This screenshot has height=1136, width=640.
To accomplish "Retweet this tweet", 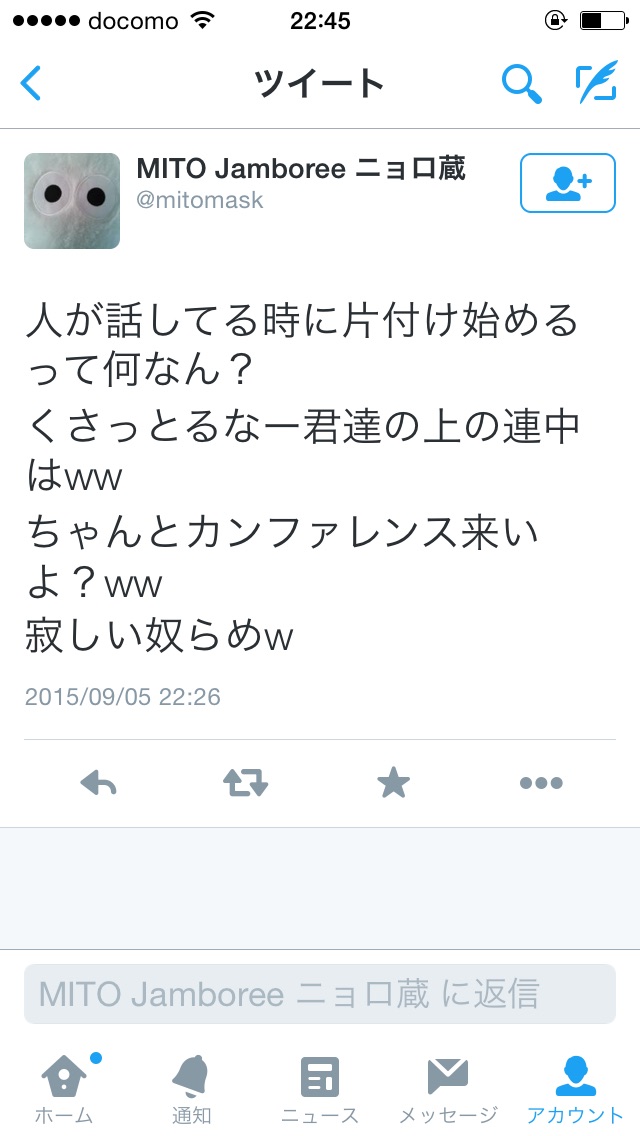I will (246, 783).
